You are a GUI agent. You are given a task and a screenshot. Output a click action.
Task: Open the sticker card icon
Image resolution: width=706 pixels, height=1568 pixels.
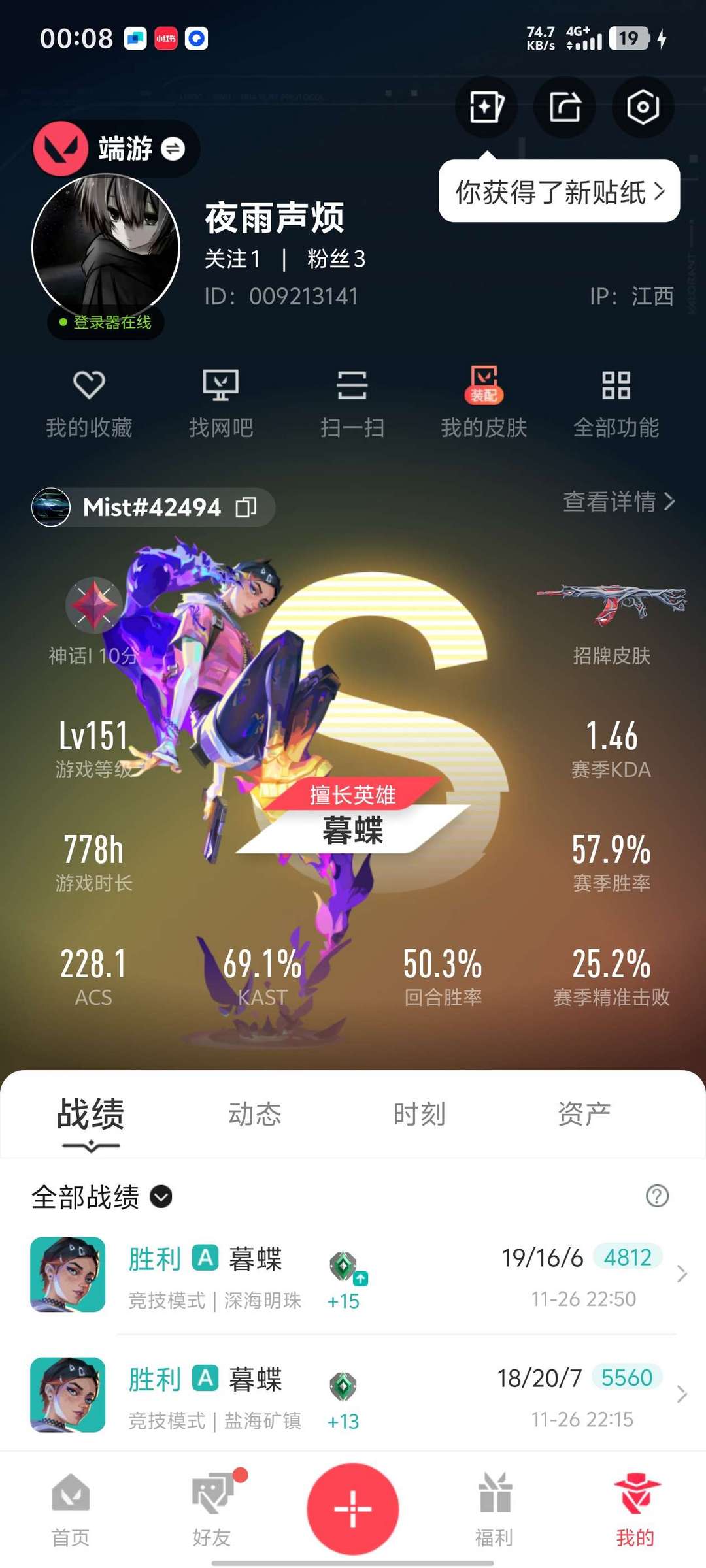point(486,106)
